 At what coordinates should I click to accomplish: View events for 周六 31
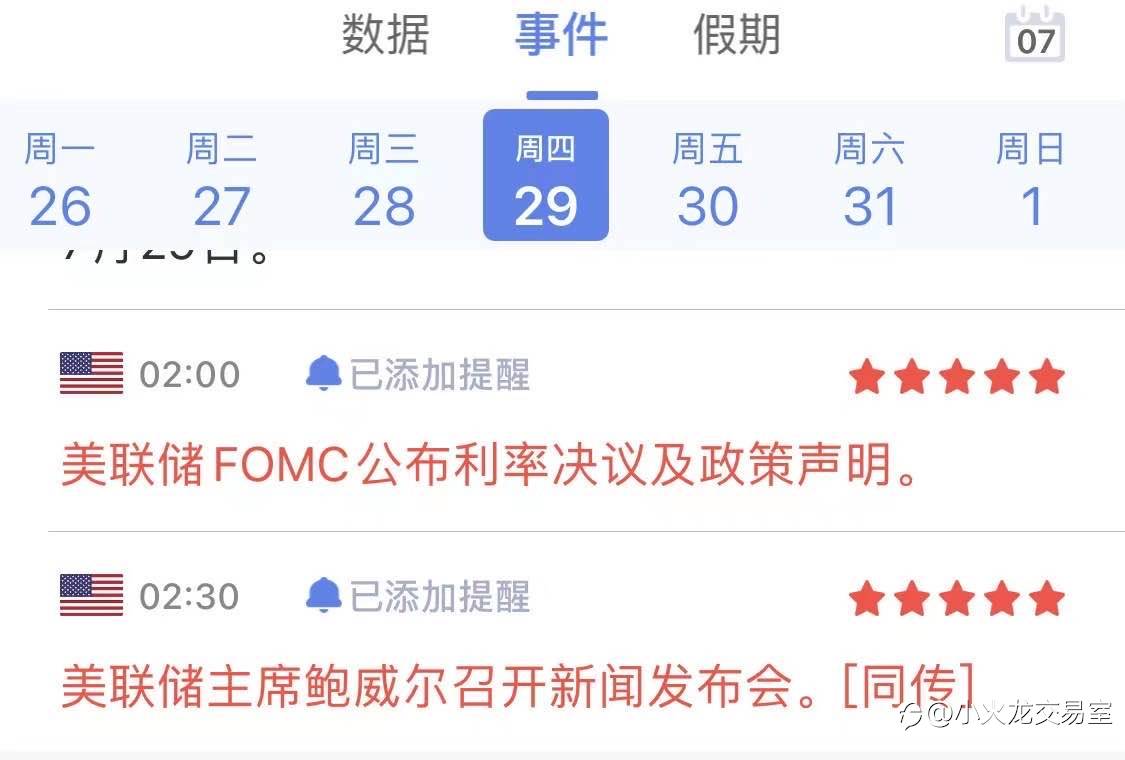(870, 179)
